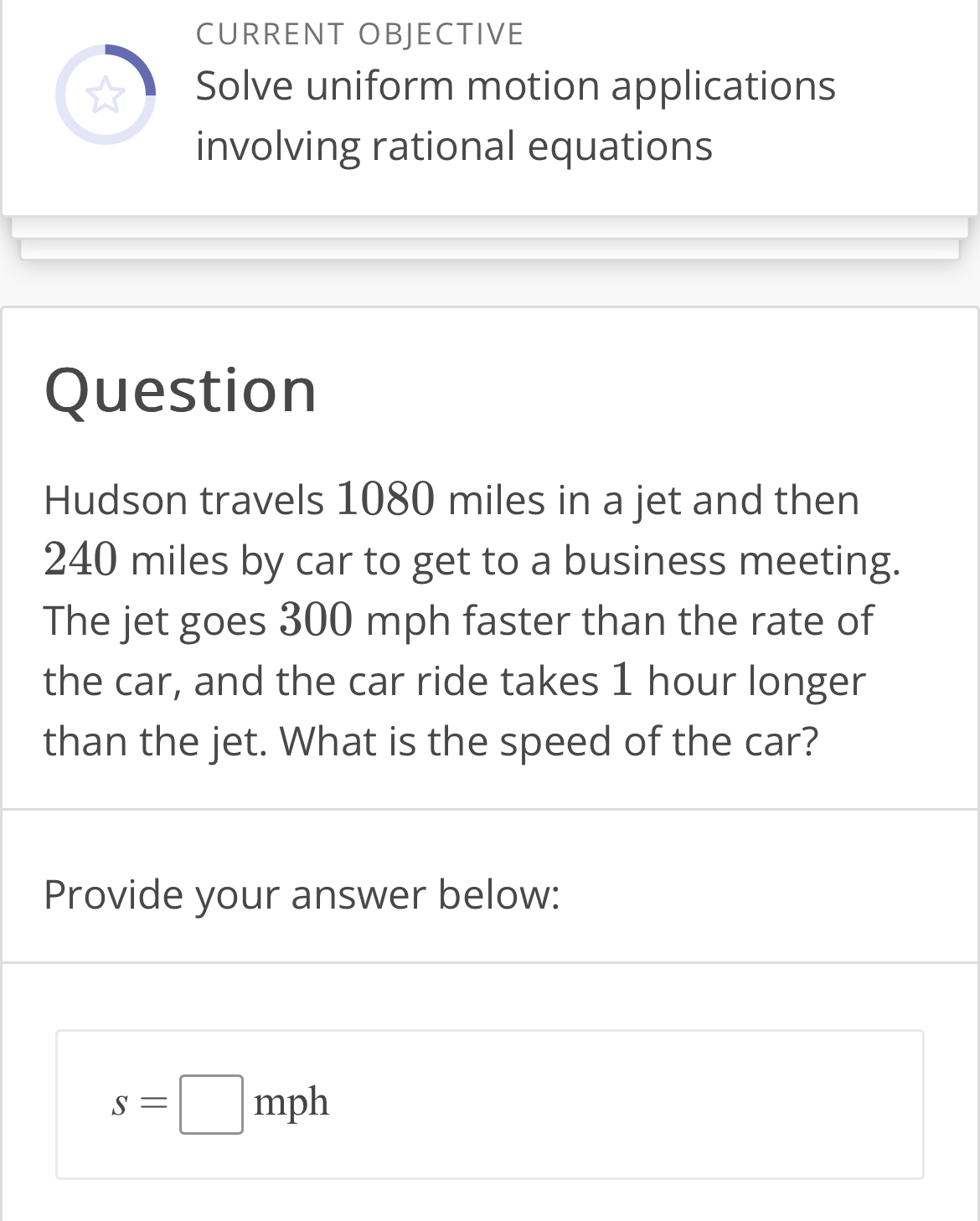Click the stacked card edge below the objective

[490, 228]
